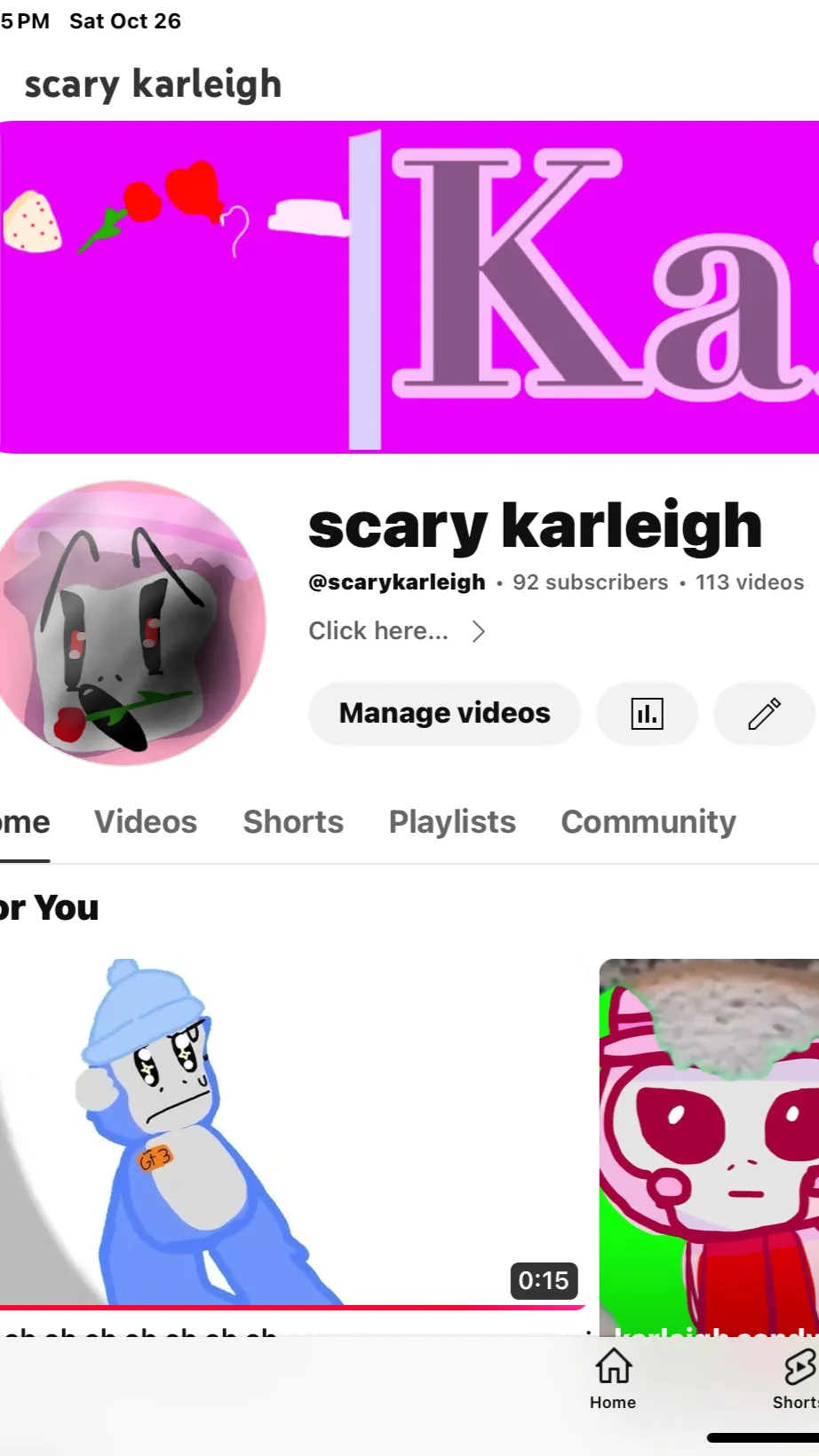
Task: Open Shorts in the bottom navigation bar
Action: pyautogui.click(x=798, y=1378)
